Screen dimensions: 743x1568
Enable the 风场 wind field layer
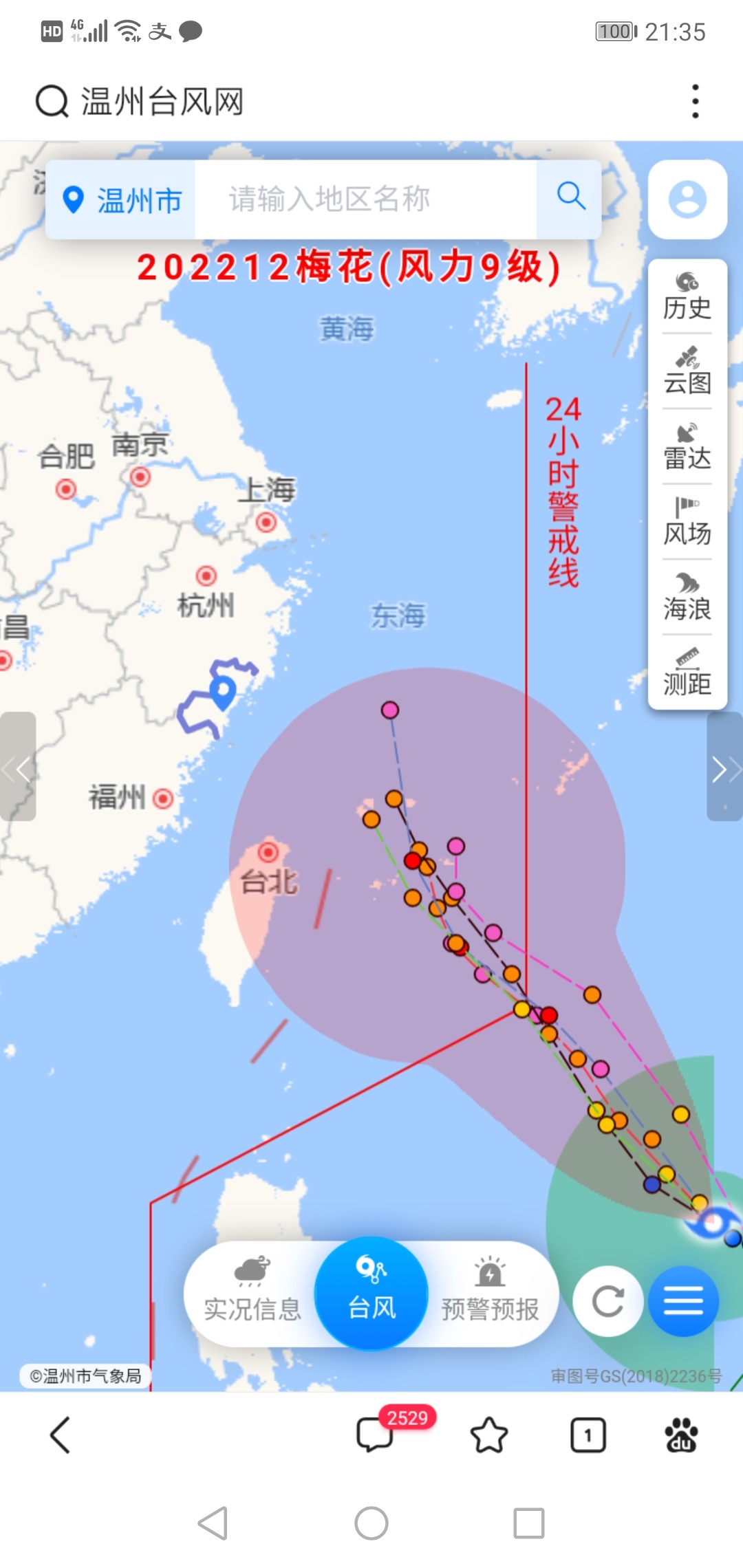[x=687, y=522]
